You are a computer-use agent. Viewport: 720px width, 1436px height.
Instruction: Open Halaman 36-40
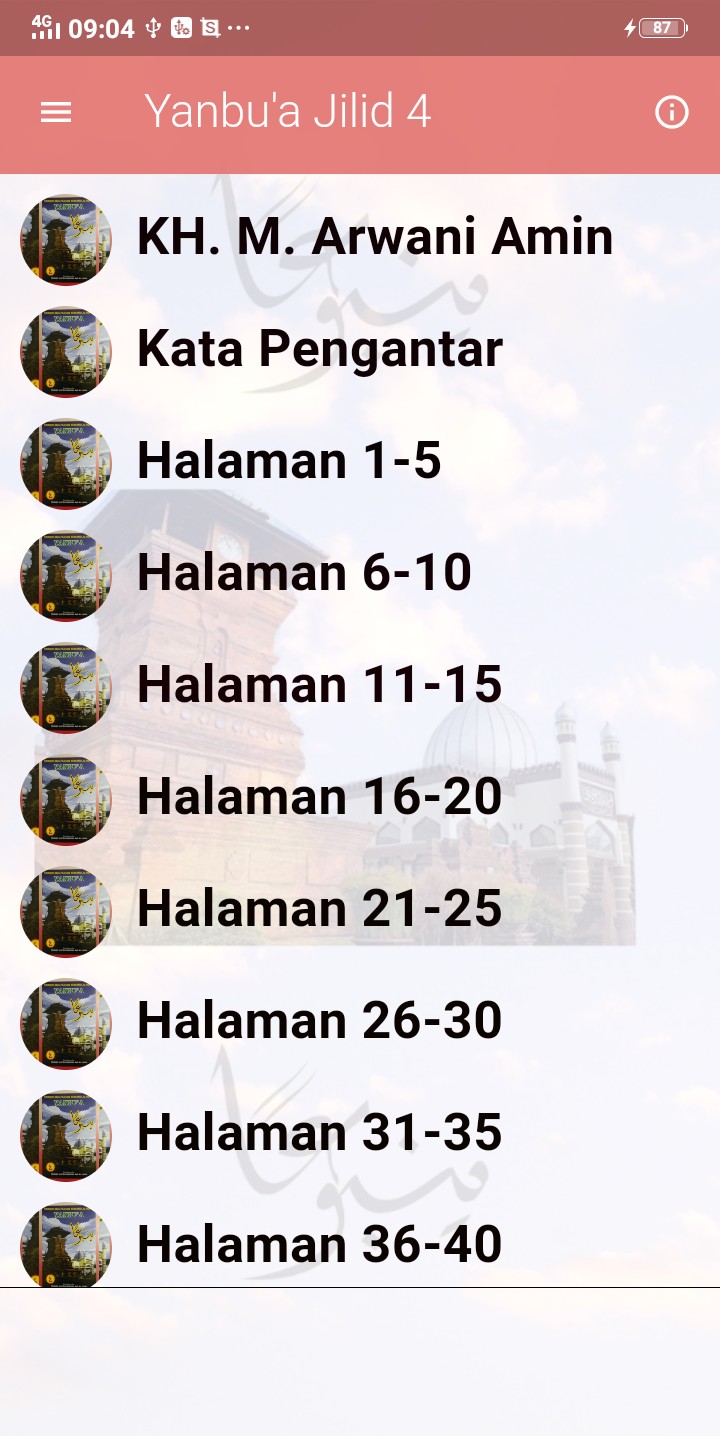360,1239
